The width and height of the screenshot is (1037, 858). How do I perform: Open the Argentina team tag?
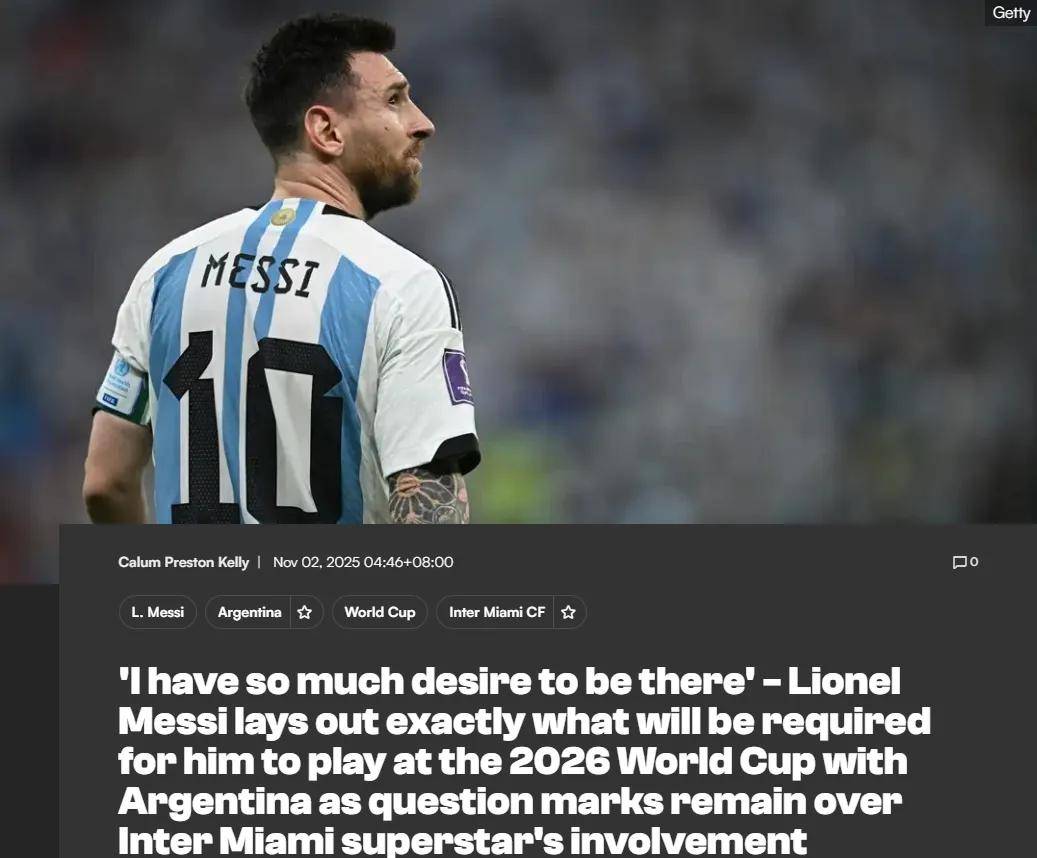pos(249,612)
